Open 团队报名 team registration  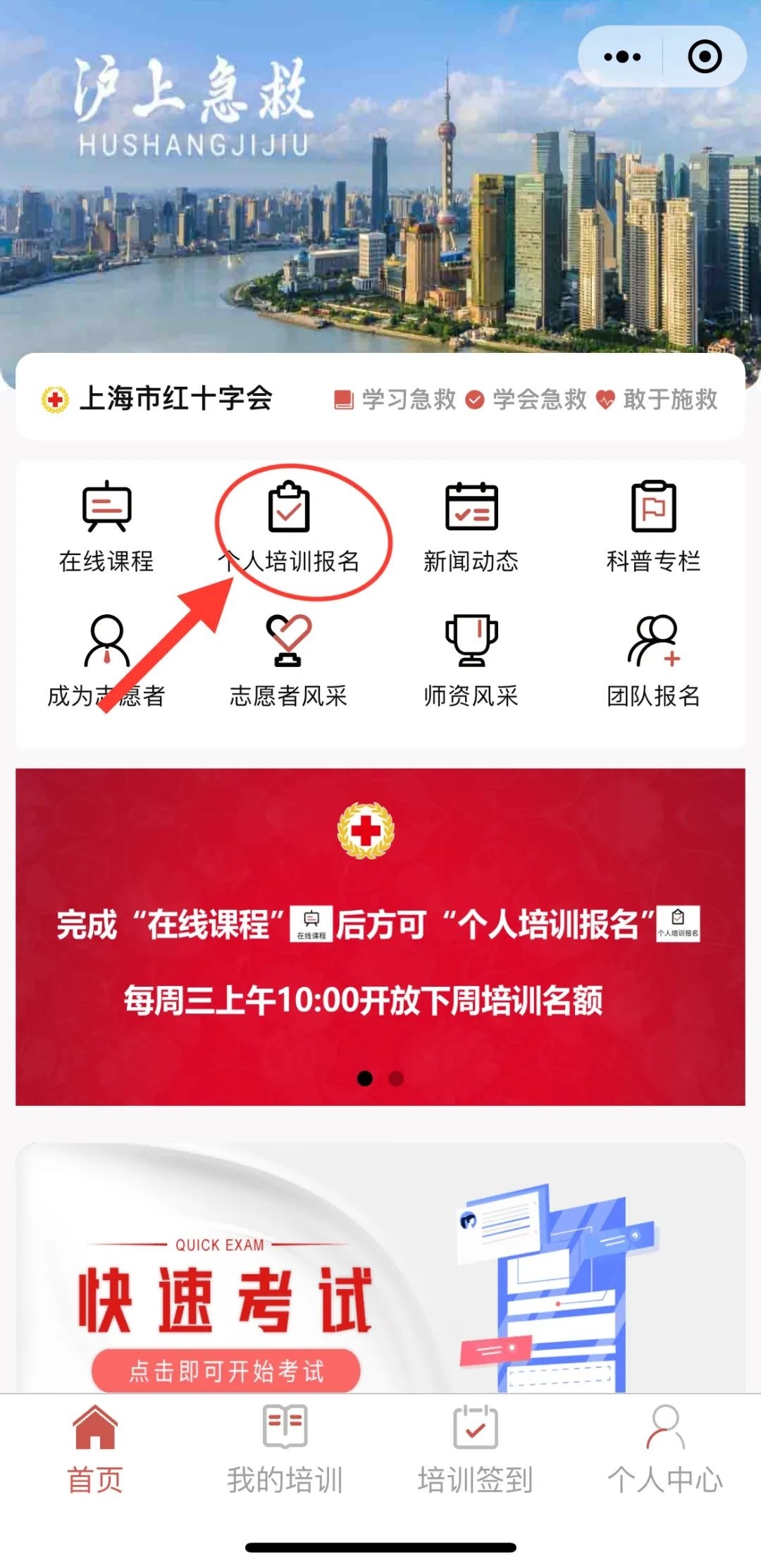pos(653,660)
